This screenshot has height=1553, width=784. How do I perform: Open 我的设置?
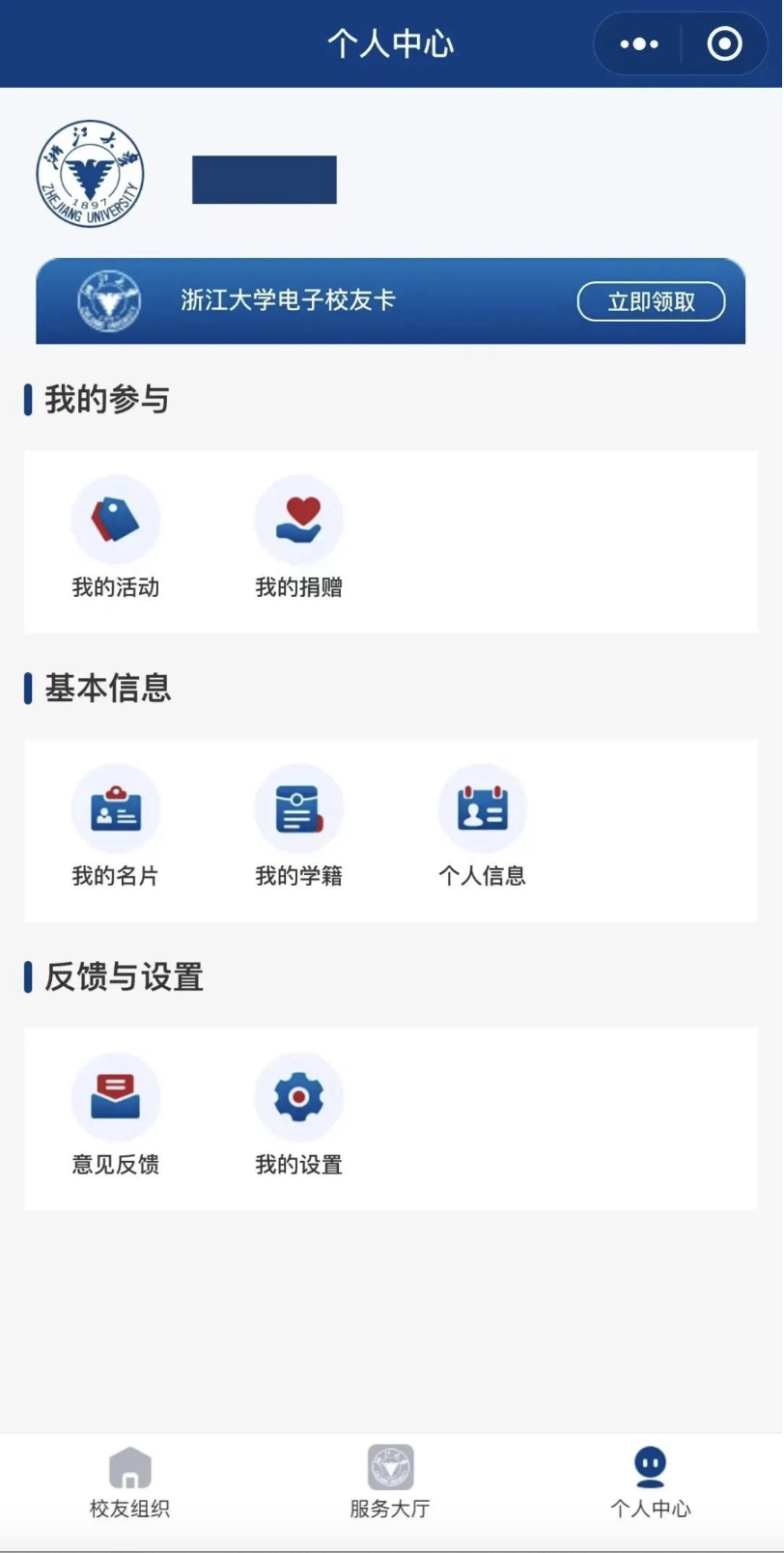[x=299, y=1115]
